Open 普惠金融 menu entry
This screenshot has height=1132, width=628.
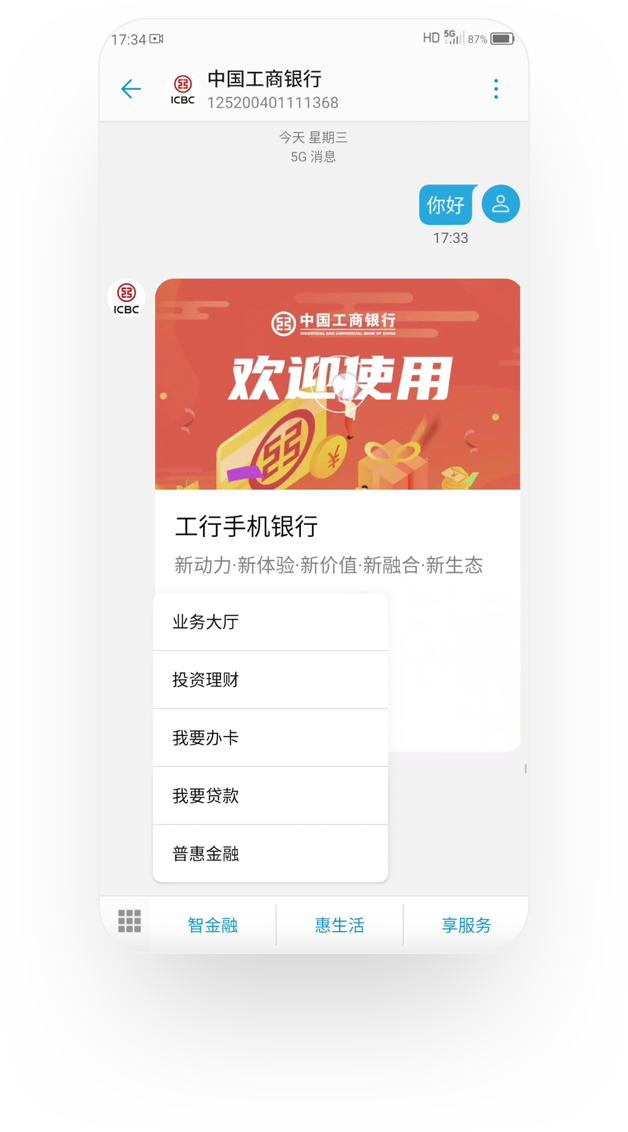(270, 854)
